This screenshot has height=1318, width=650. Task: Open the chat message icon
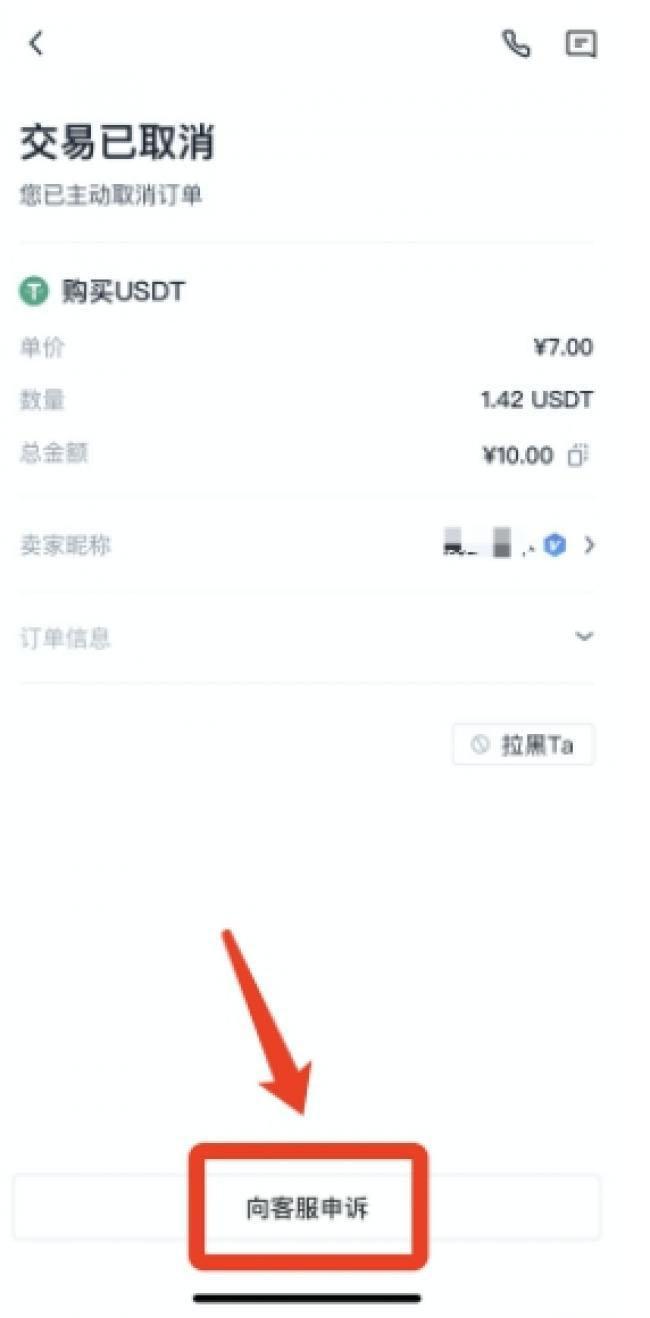pyautogui.click(x=581, y=44)
